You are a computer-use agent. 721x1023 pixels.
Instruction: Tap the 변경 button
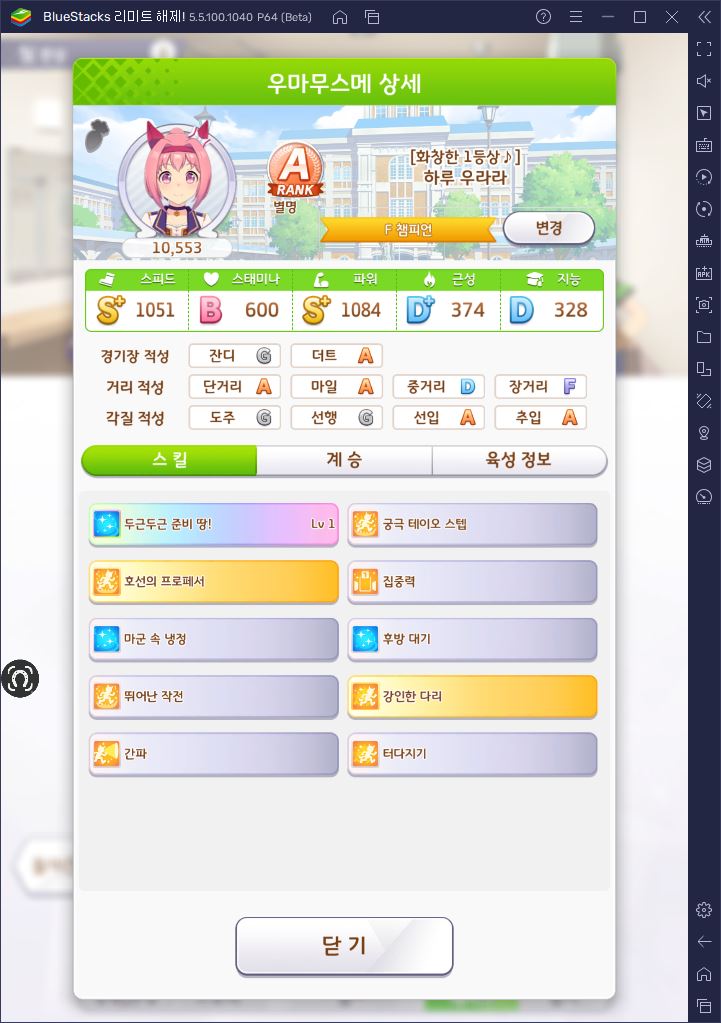pos(548,228)
